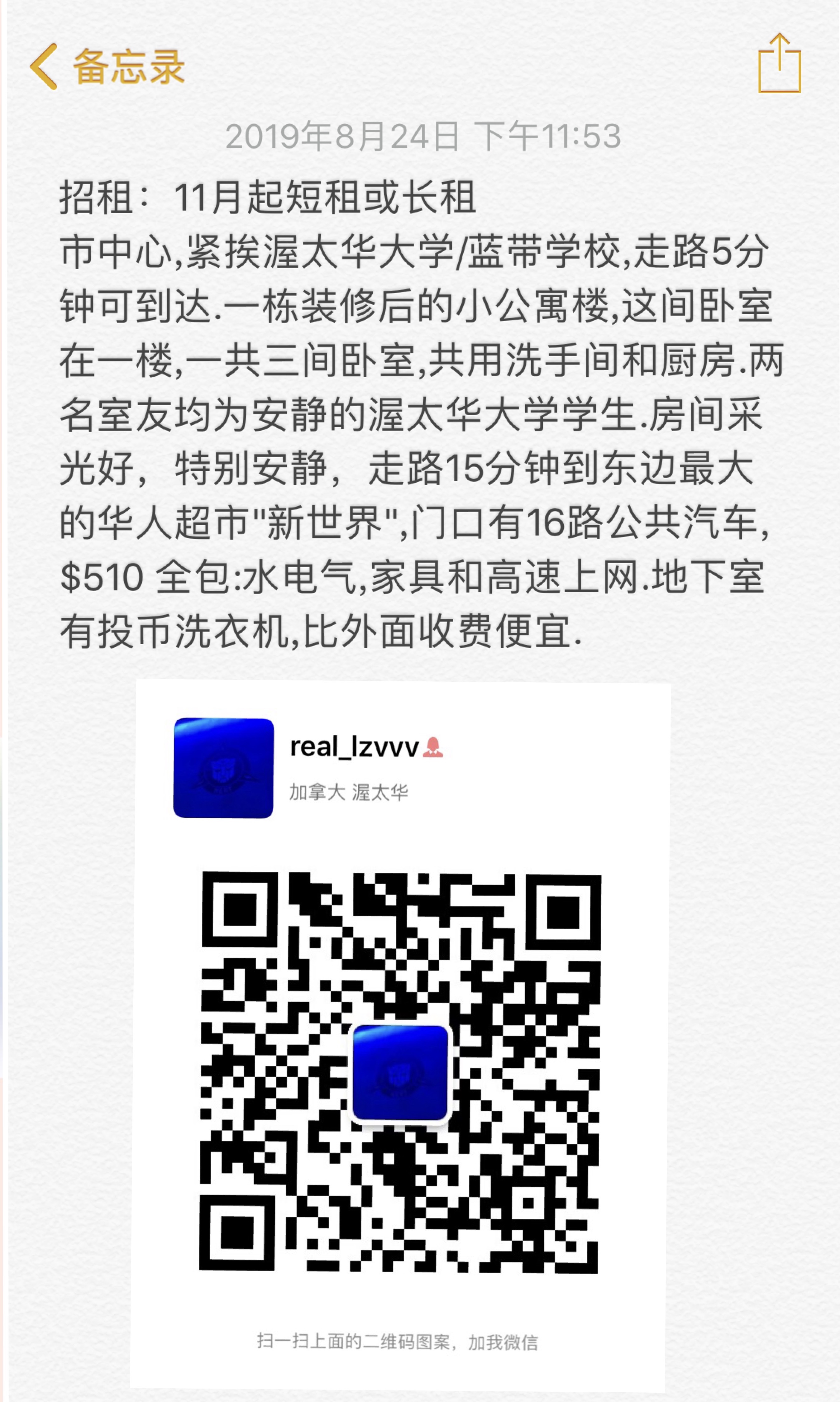Share this rental note

(x=779, y=64)
